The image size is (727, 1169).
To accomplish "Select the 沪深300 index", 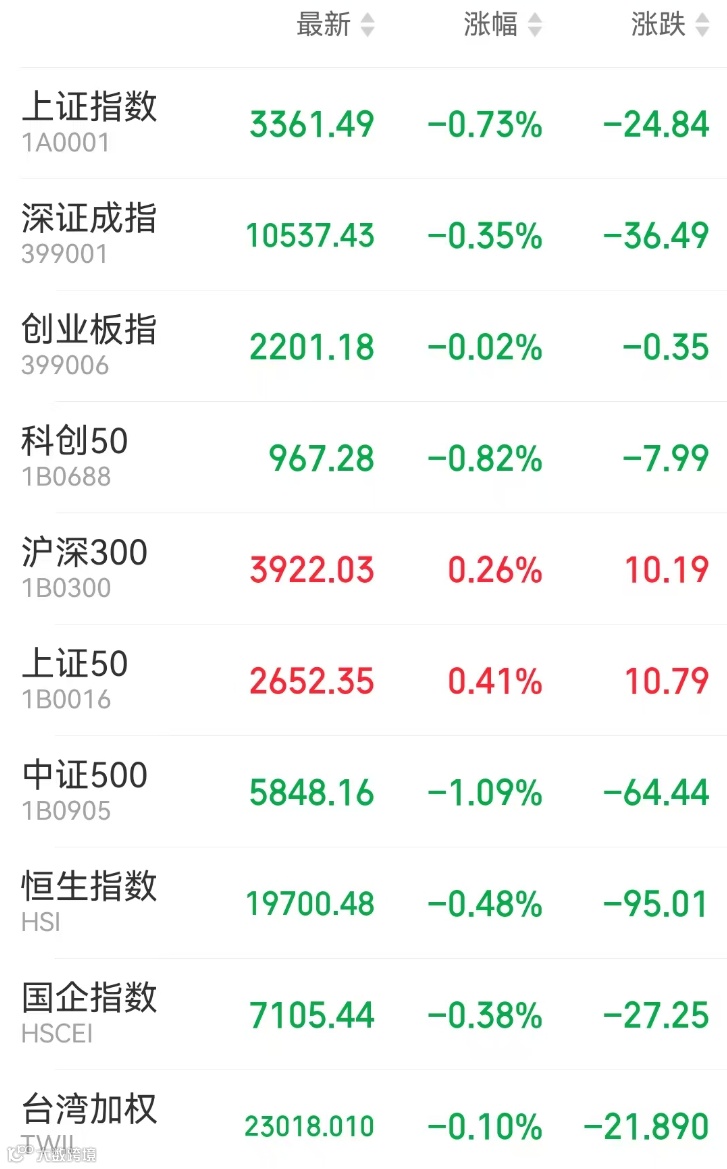I will point(374,569).
